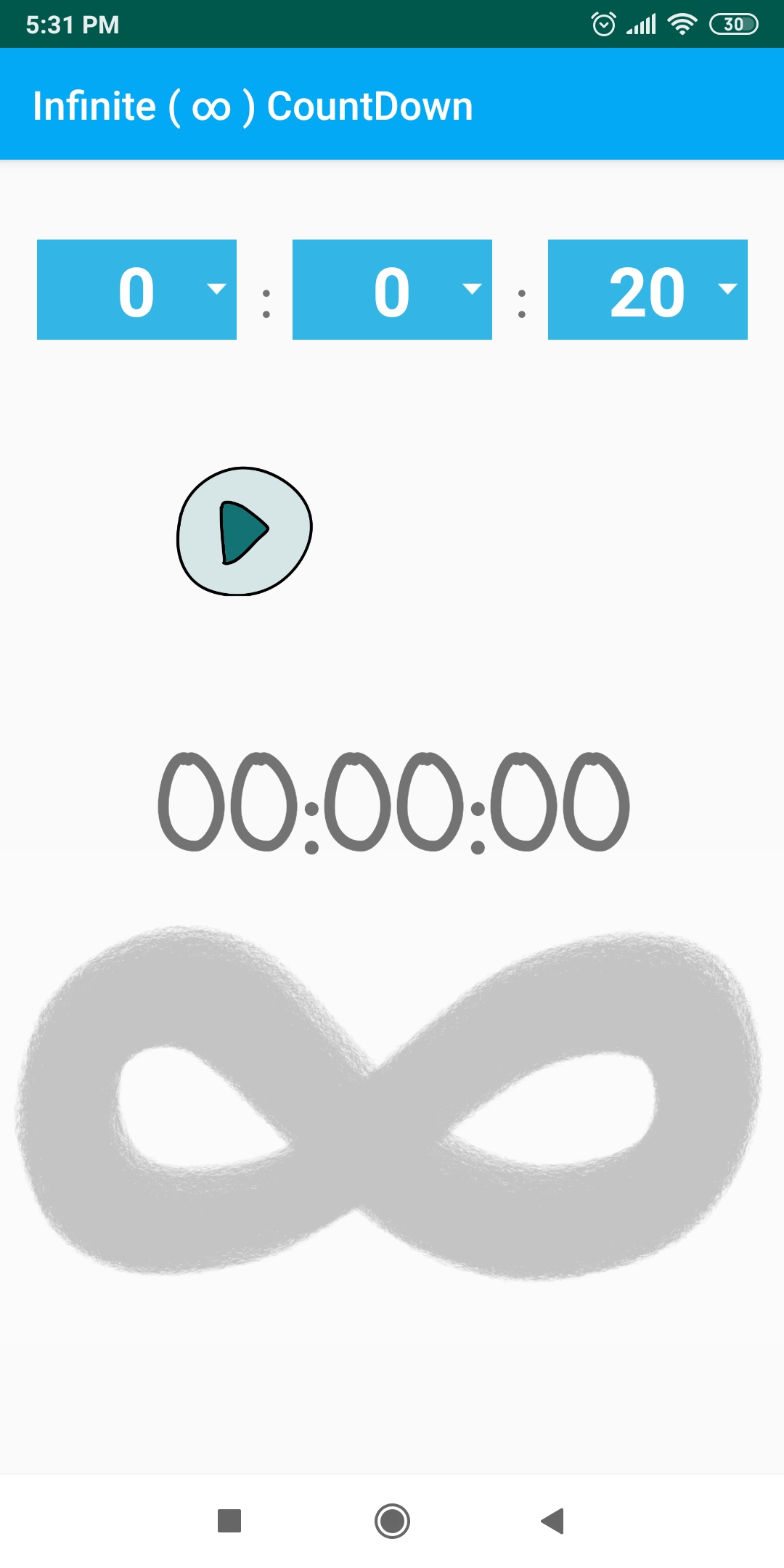Start the countdown with the play button
Viewport: 784px width, 1568px height.
[245, 531]
